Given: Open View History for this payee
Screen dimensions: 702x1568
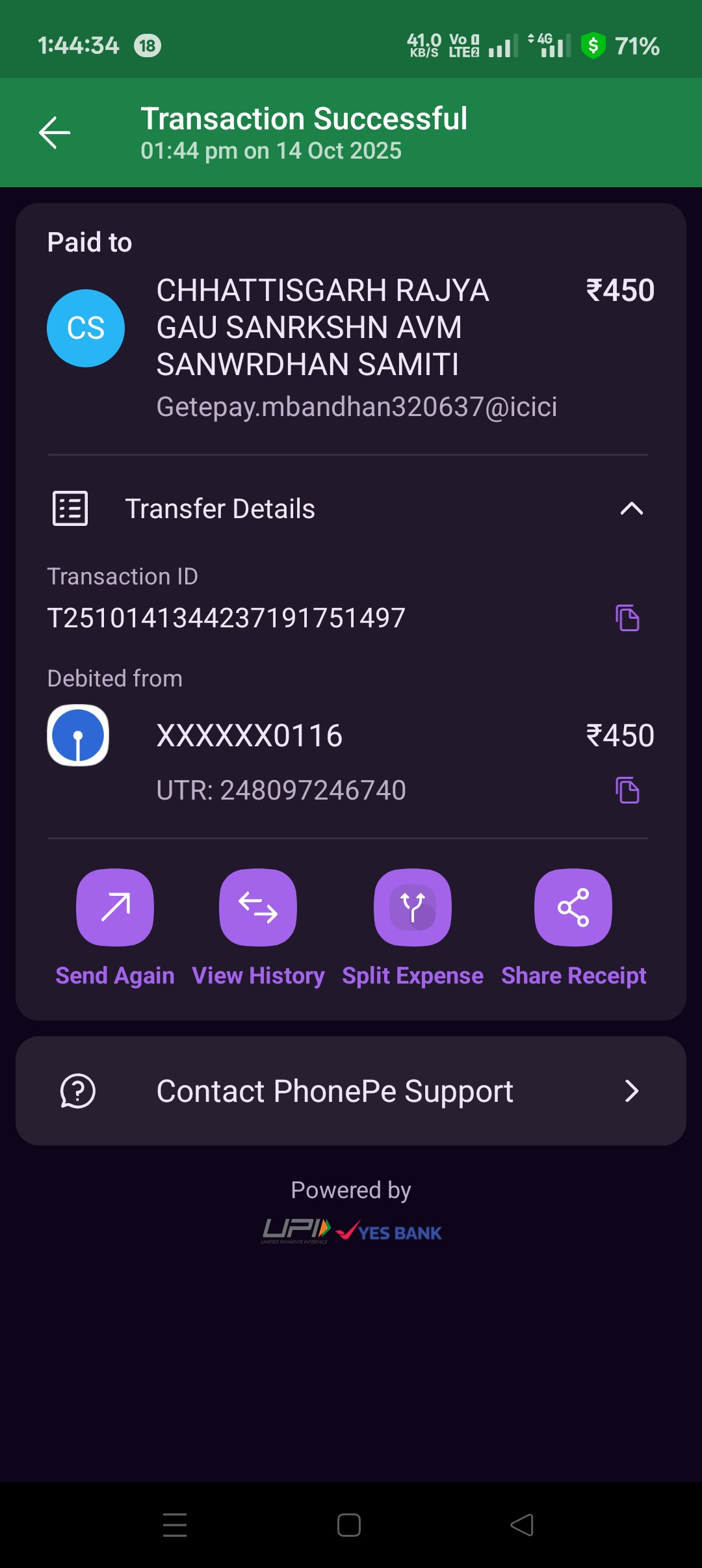Looking at the screenshot, I should [x=258, y=908].
